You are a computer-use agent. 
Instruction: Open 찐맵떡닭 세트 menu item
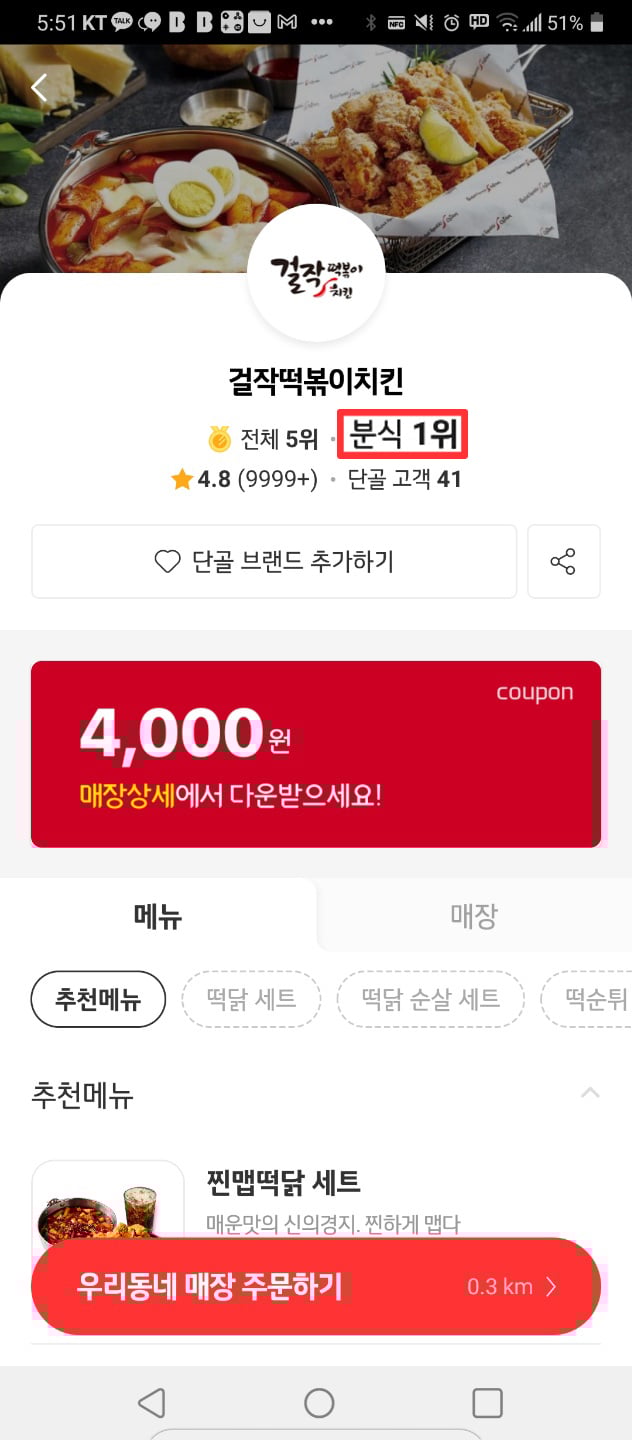(x=283, y=1183)
